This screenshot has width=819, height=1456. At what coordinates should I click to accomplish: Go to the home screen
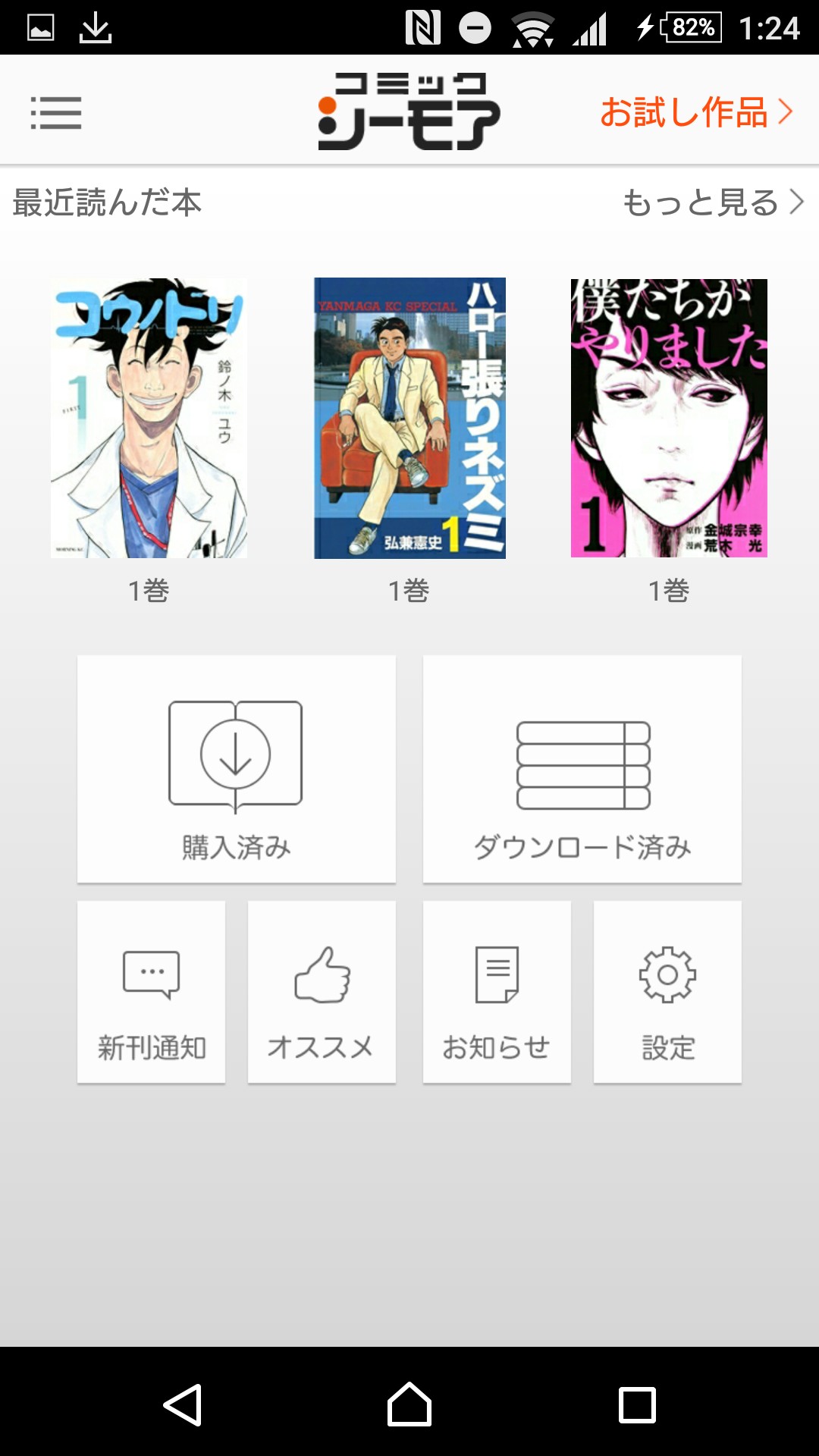(409, 1405)
